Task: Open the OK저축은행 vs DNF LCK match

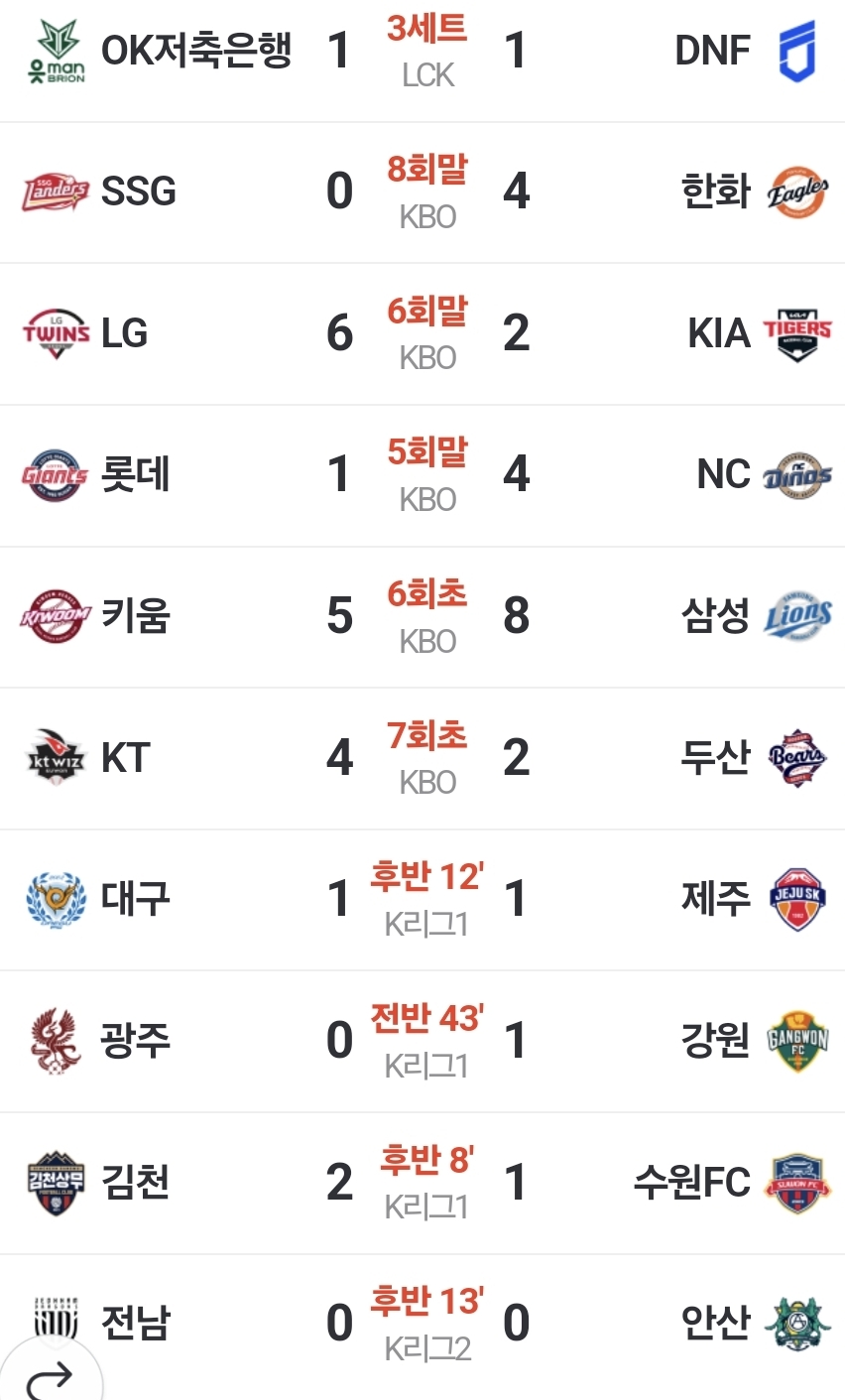Action: 426,52
